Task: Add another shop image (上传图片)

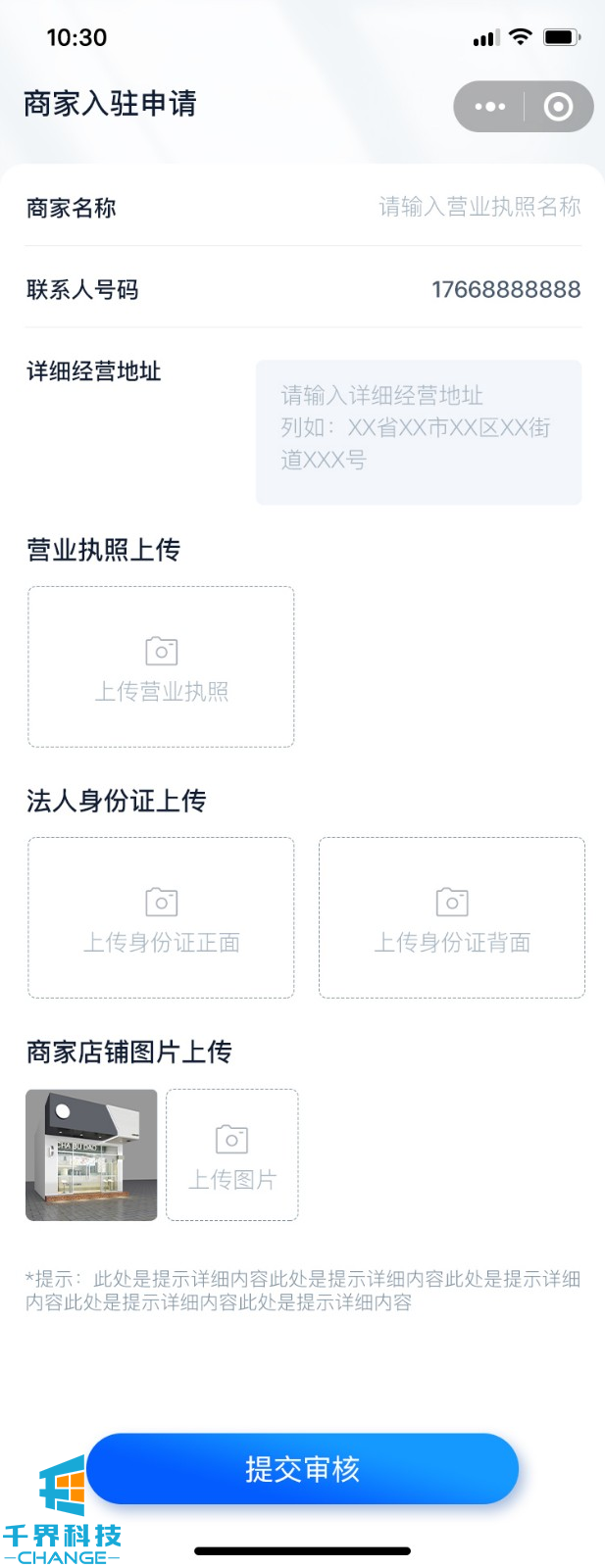Action: click(232, 1154)
